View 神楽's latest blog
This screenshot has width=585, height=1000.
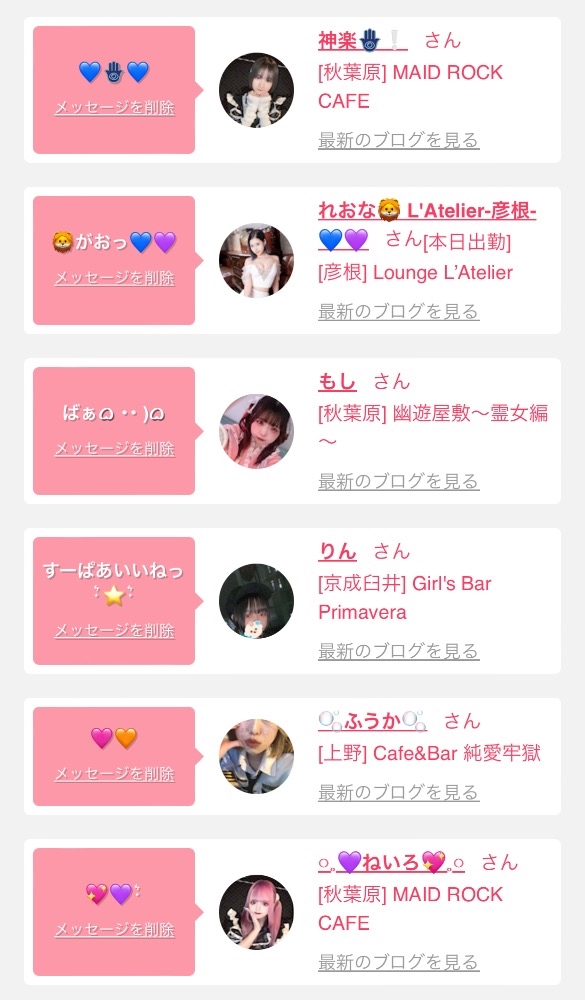399,140
